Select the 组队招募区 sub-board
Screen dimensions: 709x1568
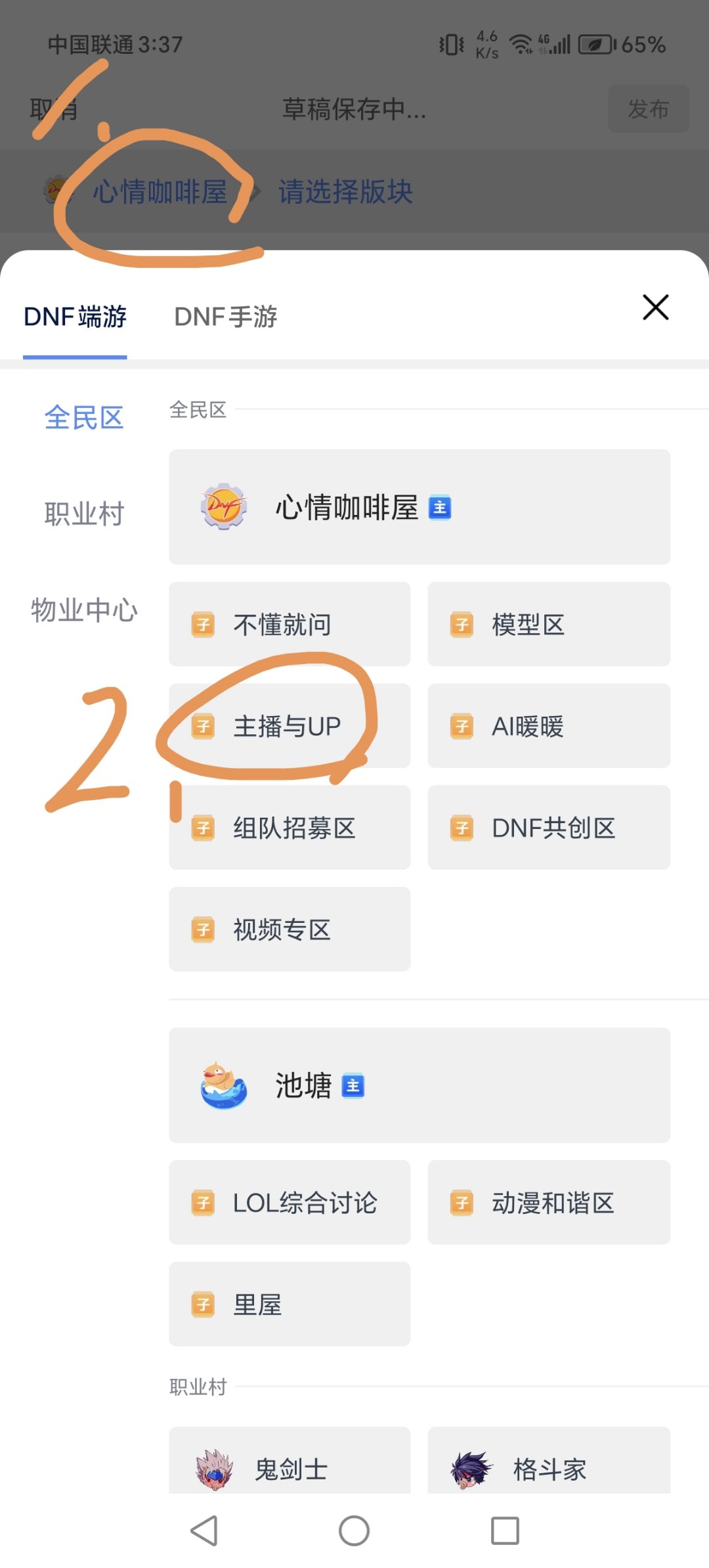(290, 828)
